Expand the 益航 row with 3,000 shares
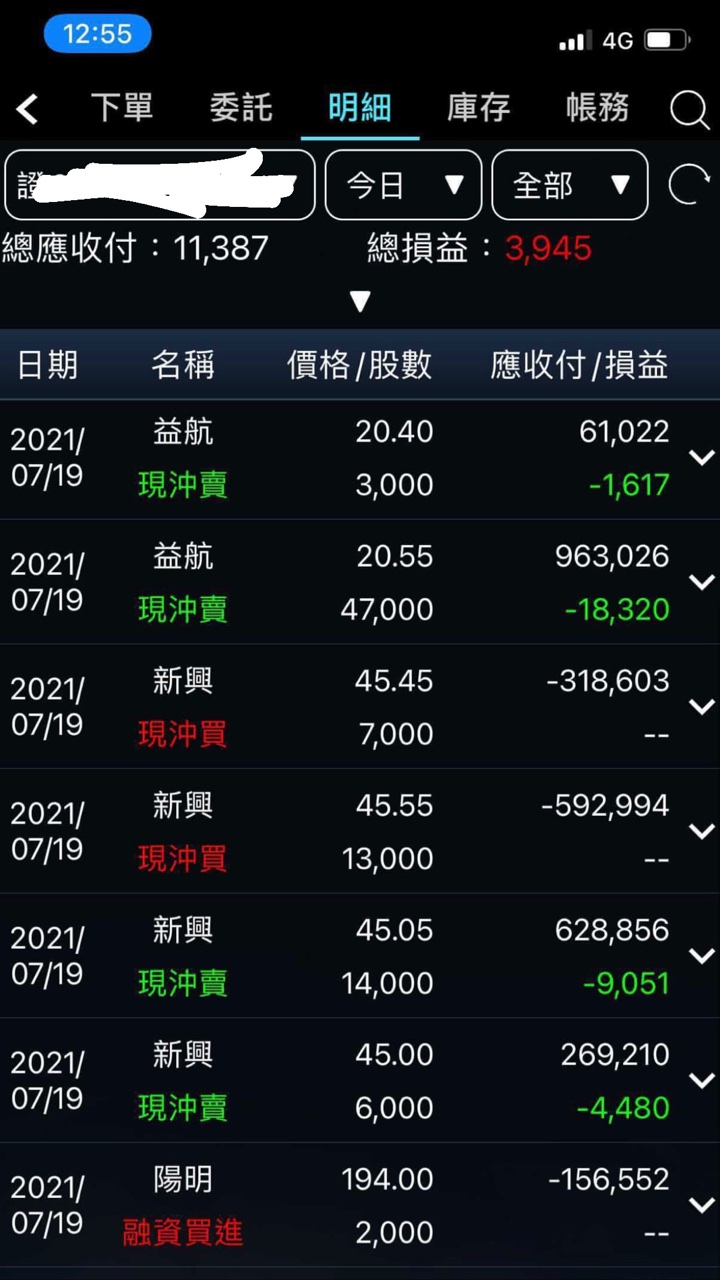This screenshot has height=1280, width=720. pos(702,458)
